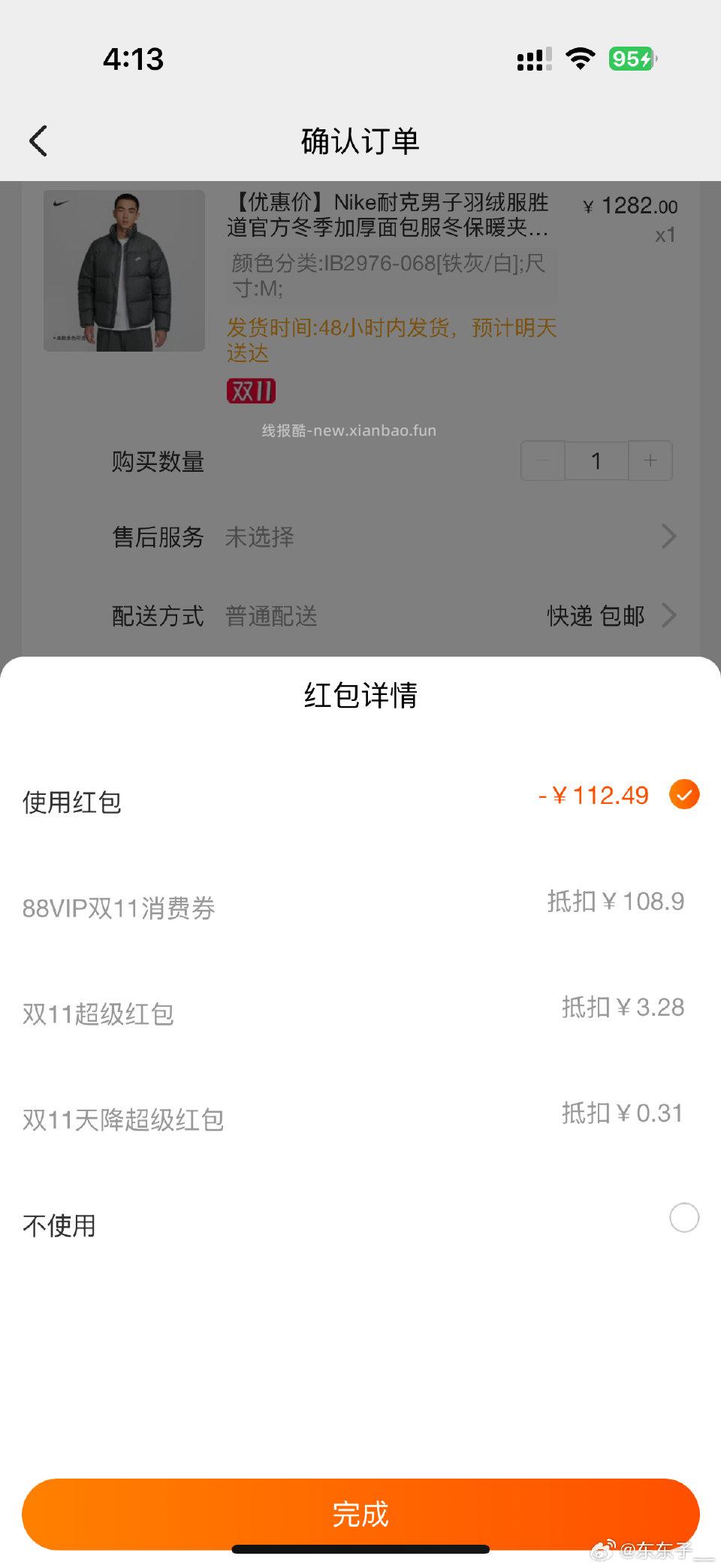This screenshot has height=1568, width=721.
Task: Tap the 完成 button to finish
Action: click(360, 1514)
